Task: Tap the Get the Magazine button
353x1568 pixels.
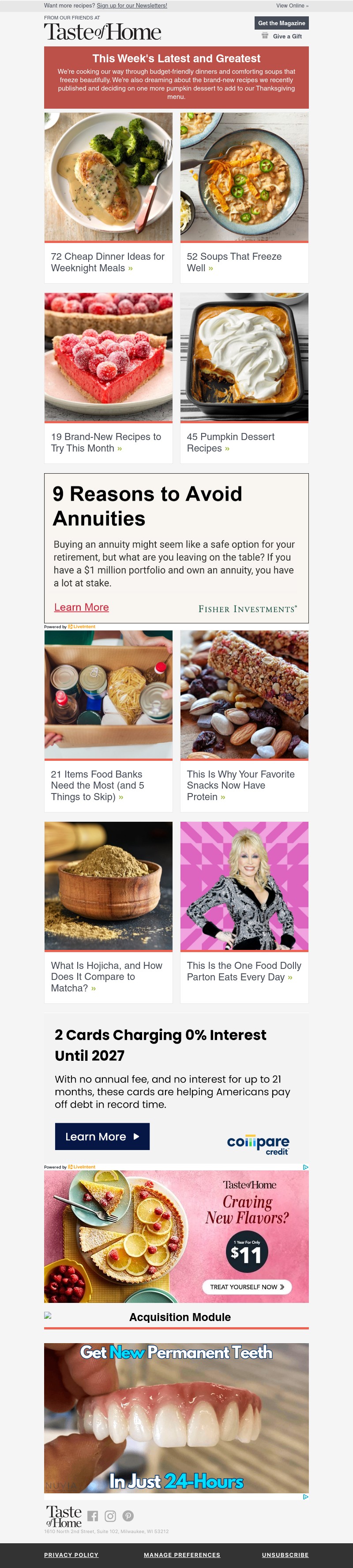Action: tap(282, 23)
